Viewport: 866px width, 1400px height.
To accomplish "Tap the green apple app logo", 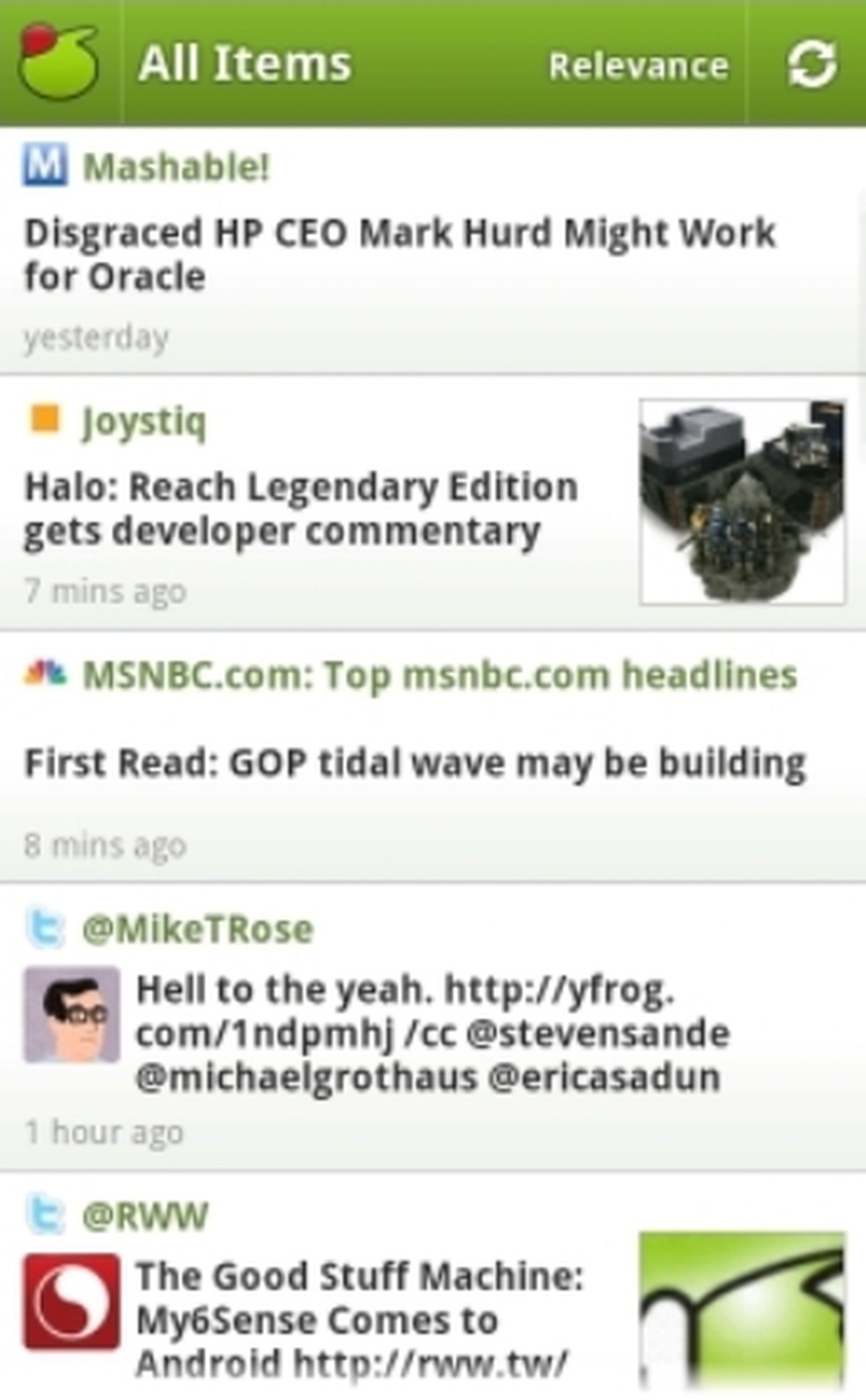I will point(58,62).
